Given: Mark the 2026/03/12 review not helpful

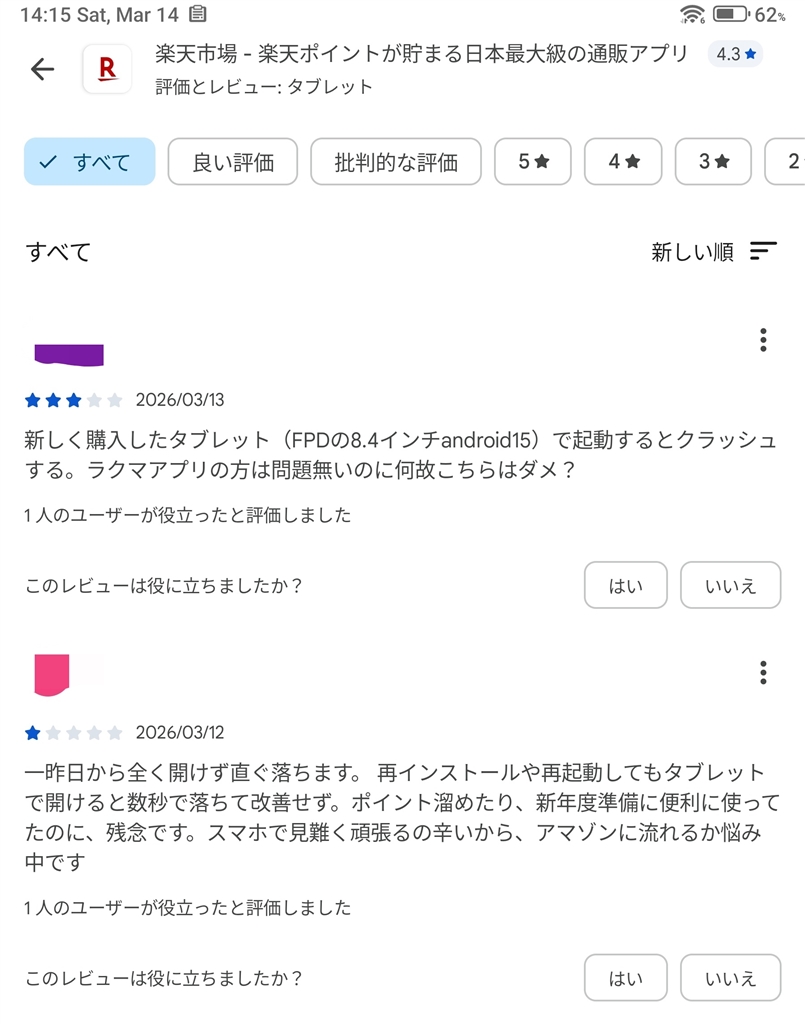Looking at the screenshot, I should (x=730, y=979).
